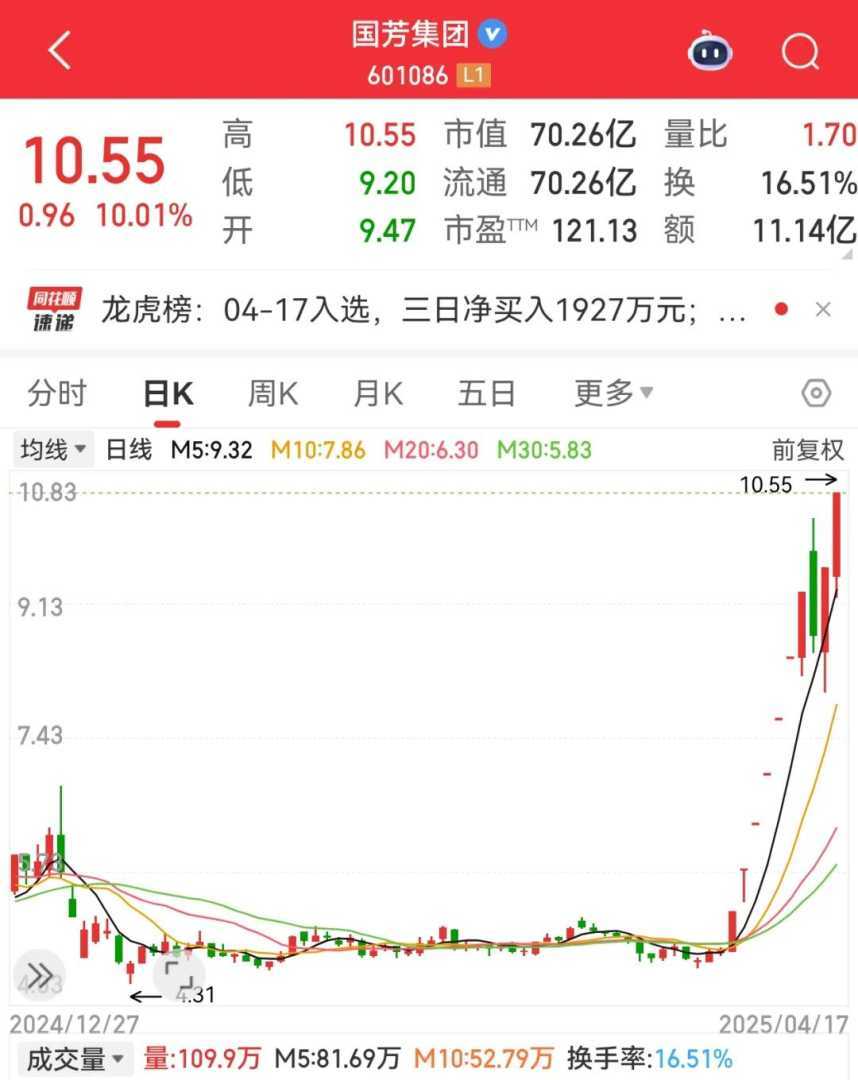Viewport: 858px width, 1080px height.
Task: Tap the double-arrow expand button on chart
Action: (x=39, y=975)
